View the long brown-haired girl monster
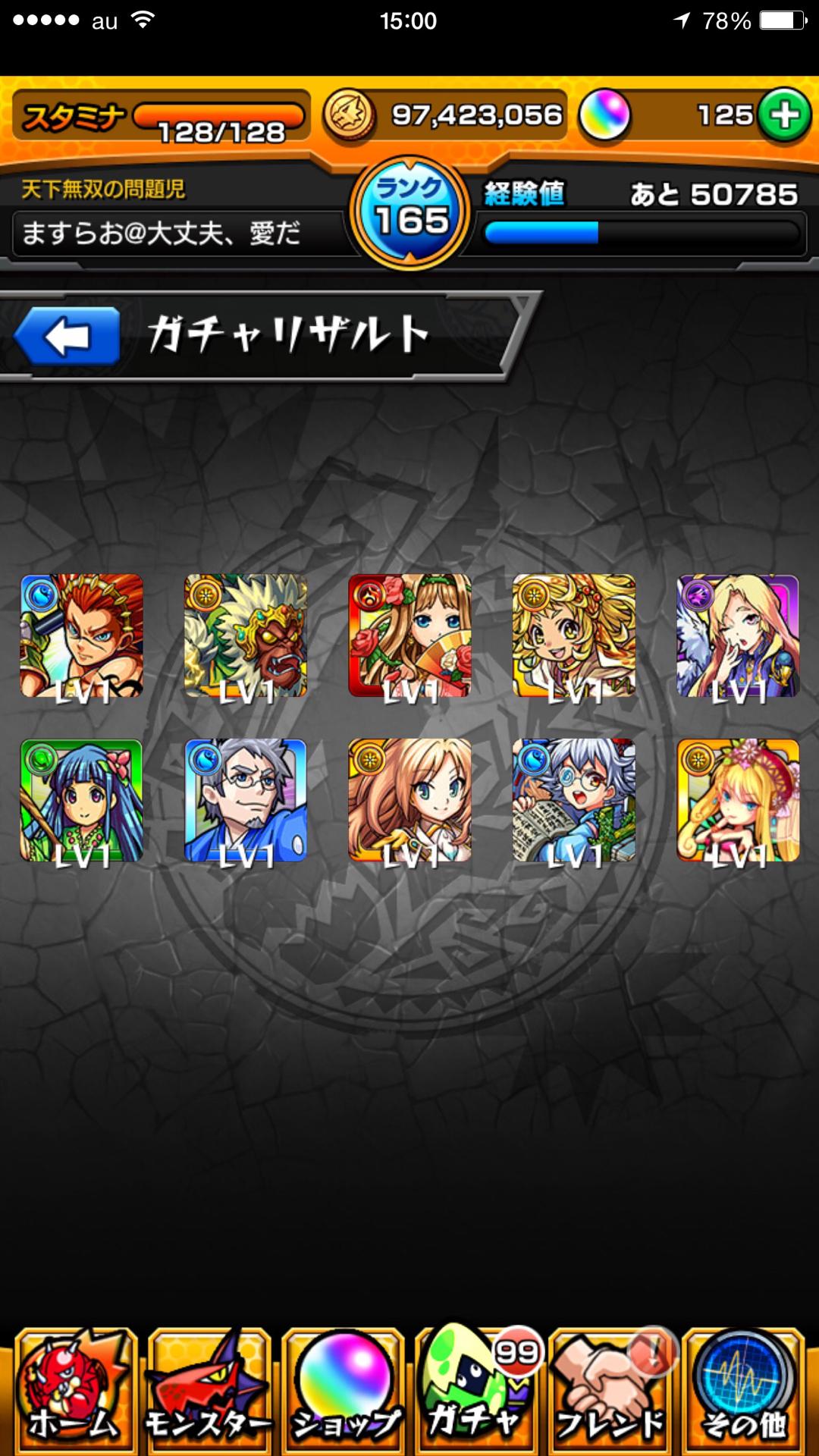 (409, 800)
